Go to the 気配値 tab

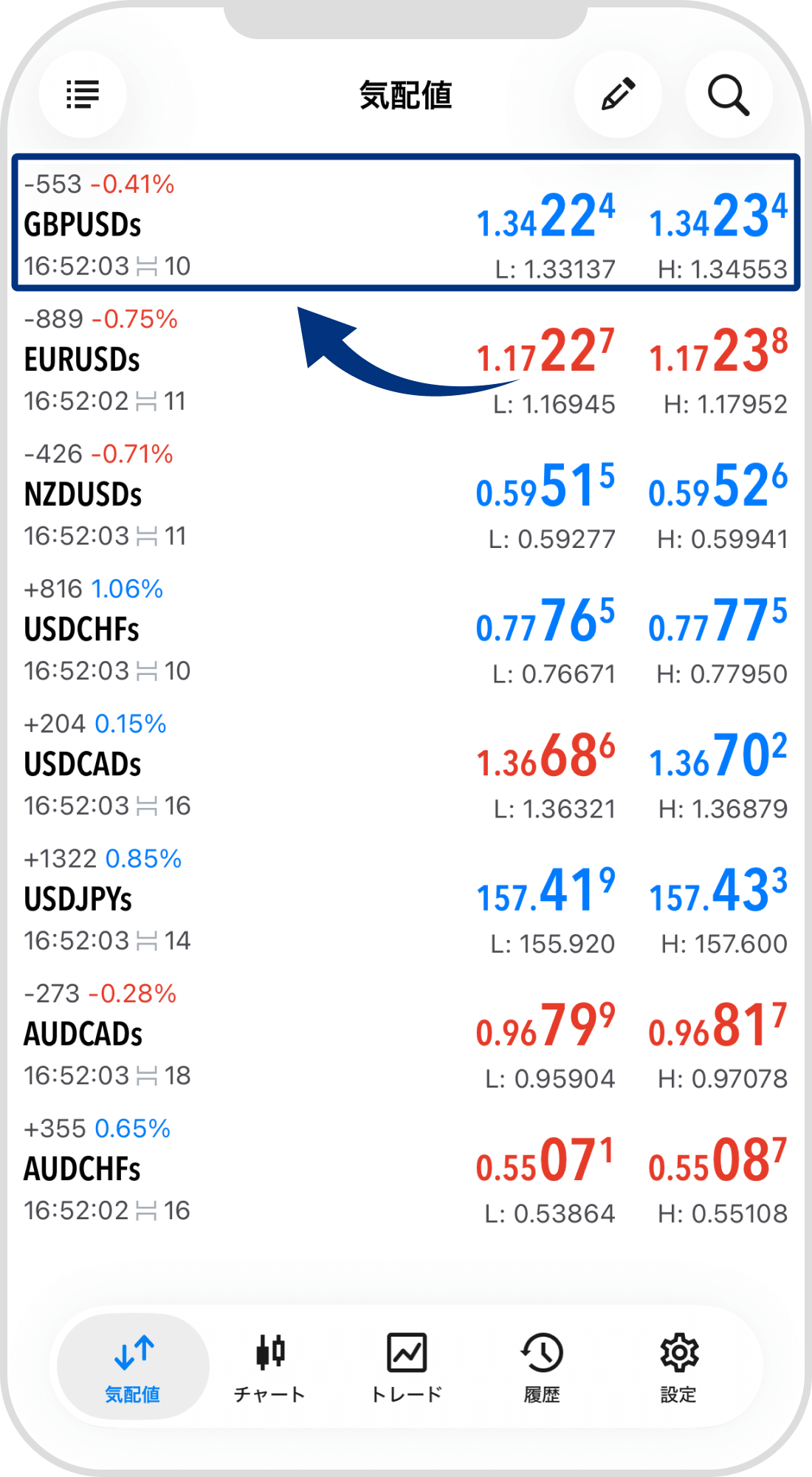tap(133, 1367)
